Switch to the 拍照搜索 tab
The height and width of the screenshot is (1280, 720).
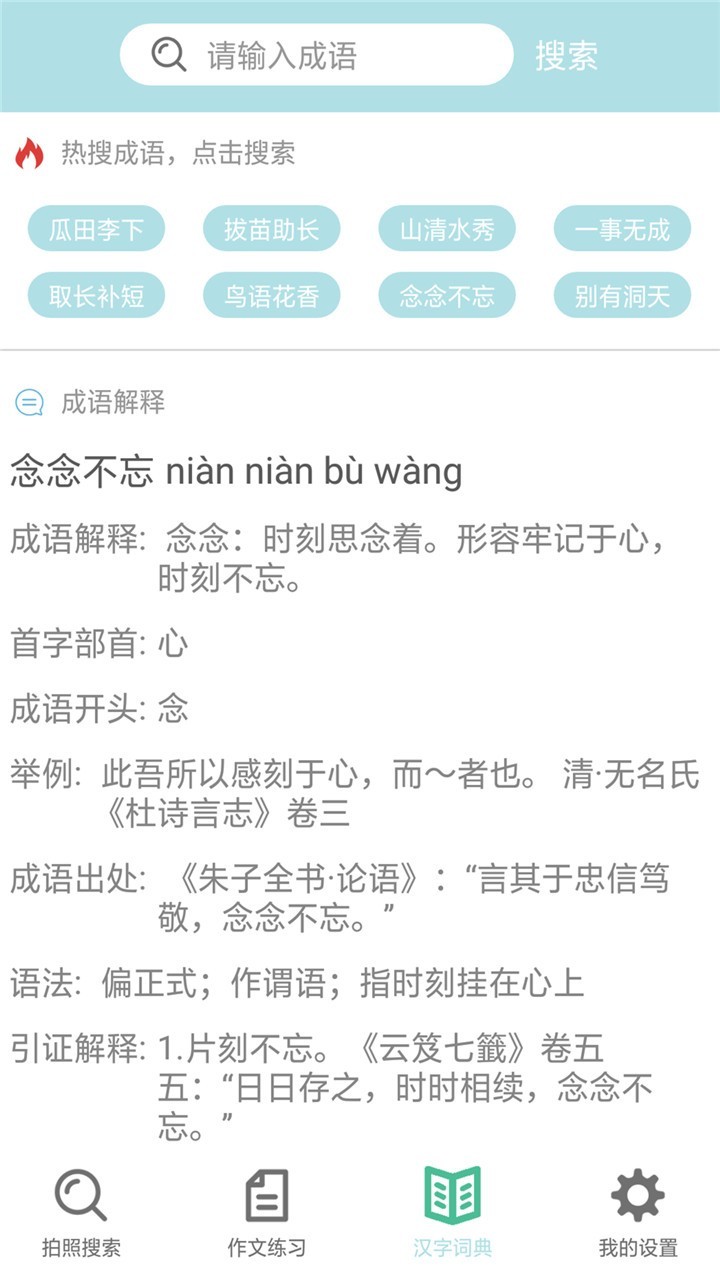pyautogui.click(x=81, y=1212)
